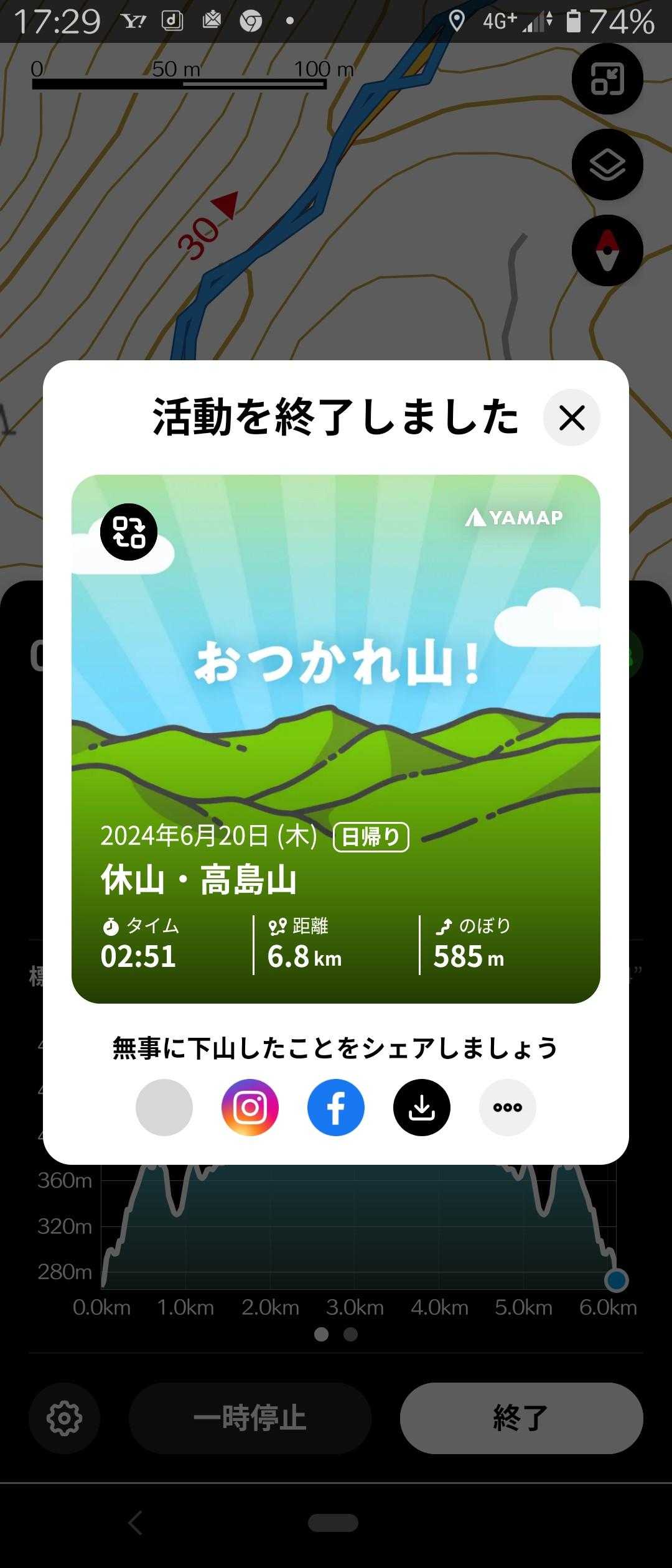The height and width of the screenshot is (1568, 672).
Task: Tap the 終了 finish button
Action: (x=521, y=1418)
